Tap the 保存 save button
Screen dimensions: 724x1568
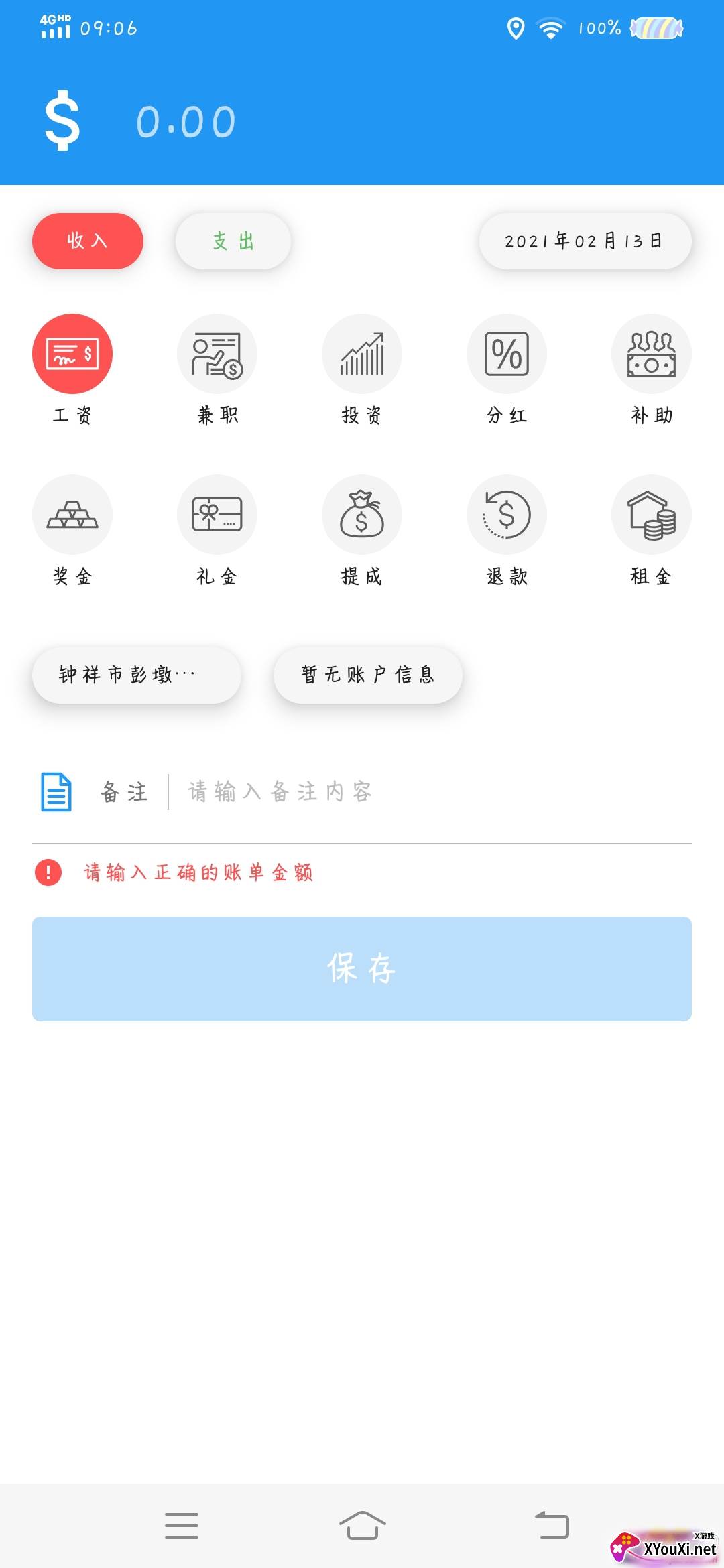pos(361,968)
